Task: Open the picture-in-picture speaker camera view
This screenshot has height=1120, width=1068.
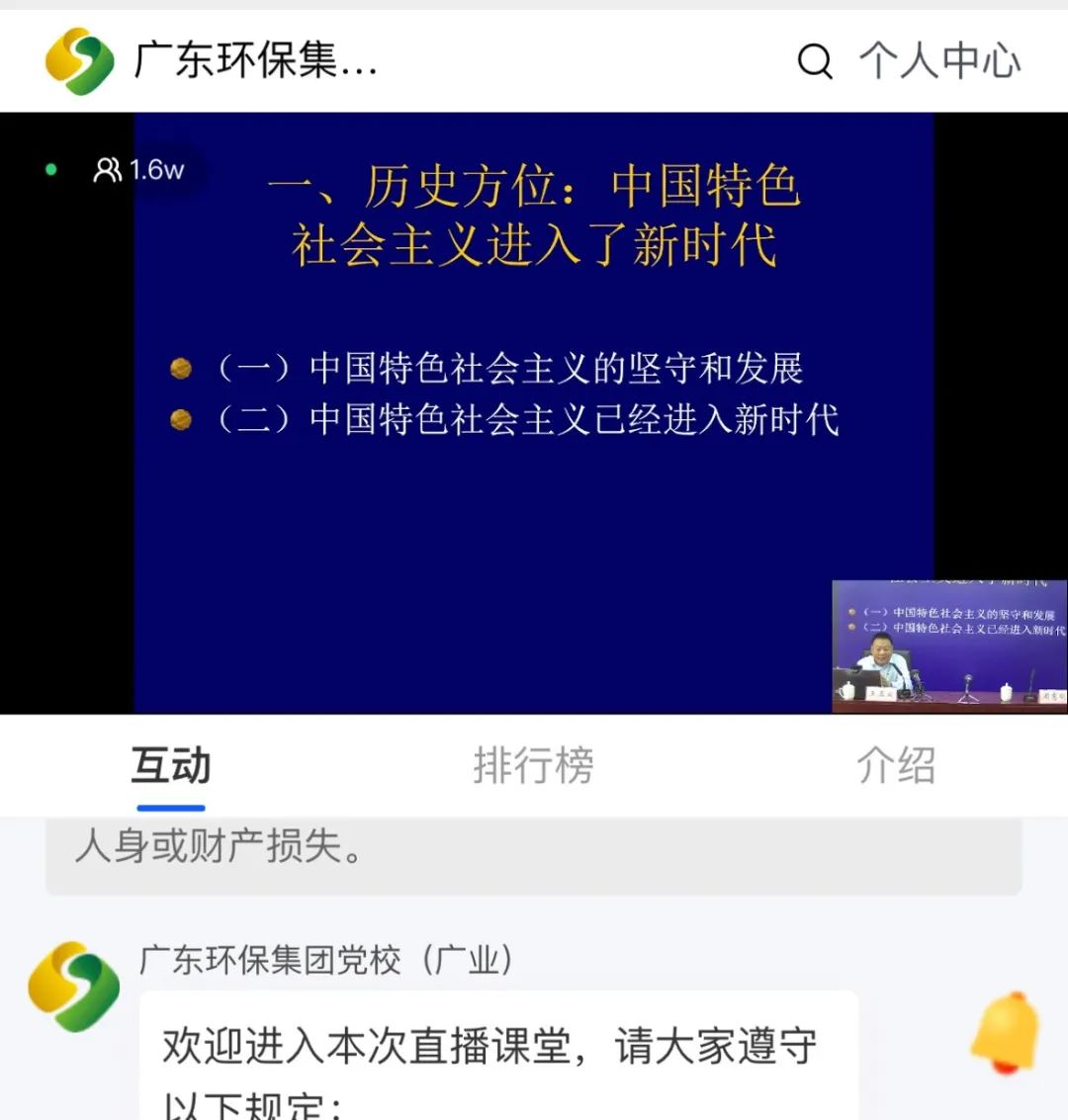Action: (948, 646)
